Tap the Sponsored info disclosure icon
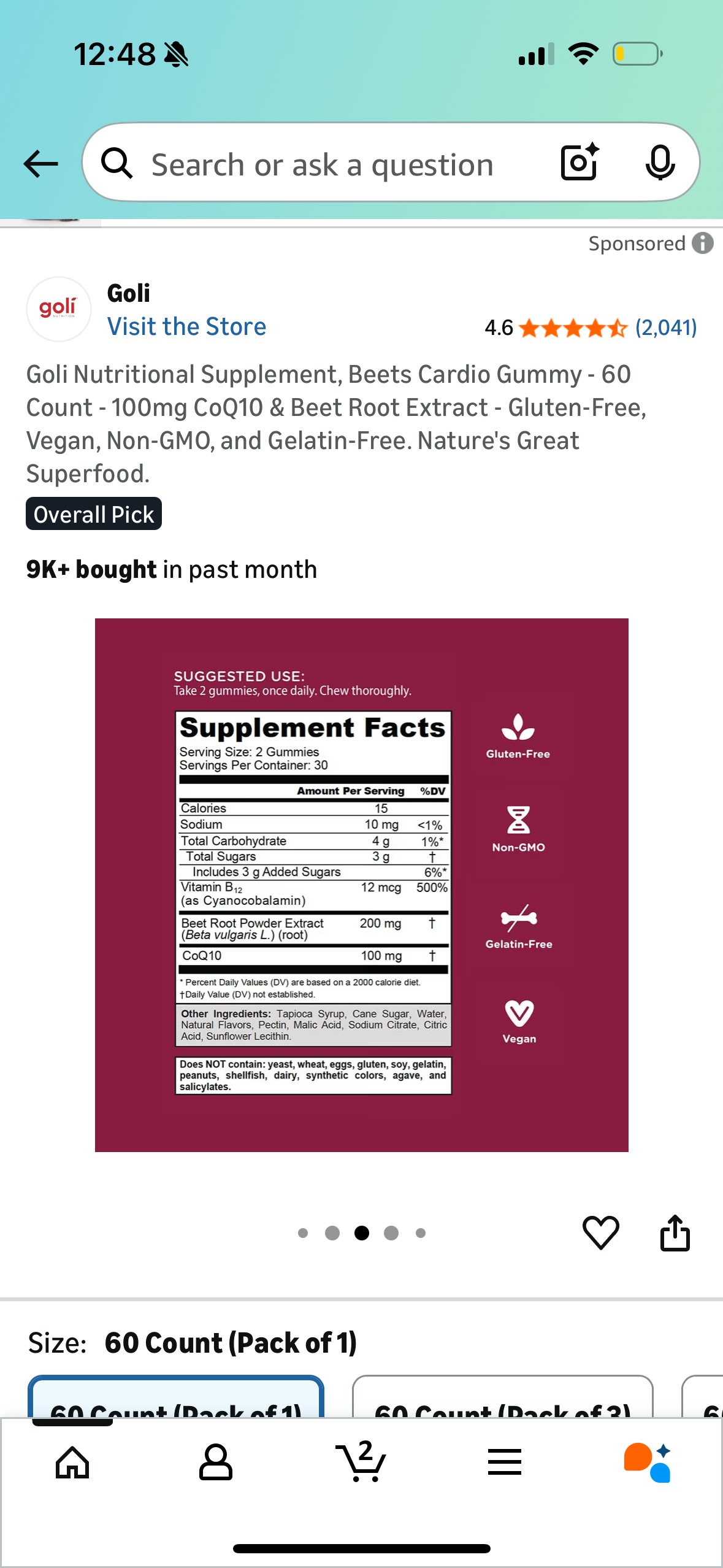 point(703,243)
